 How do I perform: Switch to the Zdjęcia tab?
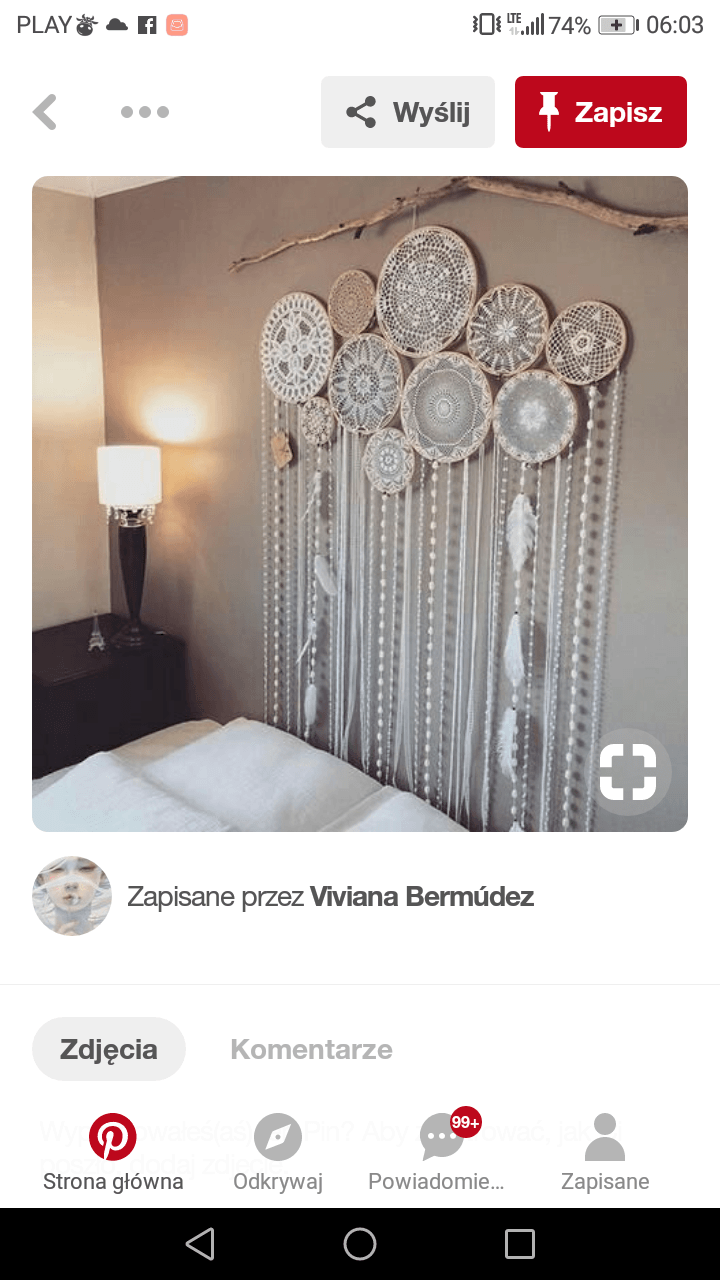point(109,1049)
